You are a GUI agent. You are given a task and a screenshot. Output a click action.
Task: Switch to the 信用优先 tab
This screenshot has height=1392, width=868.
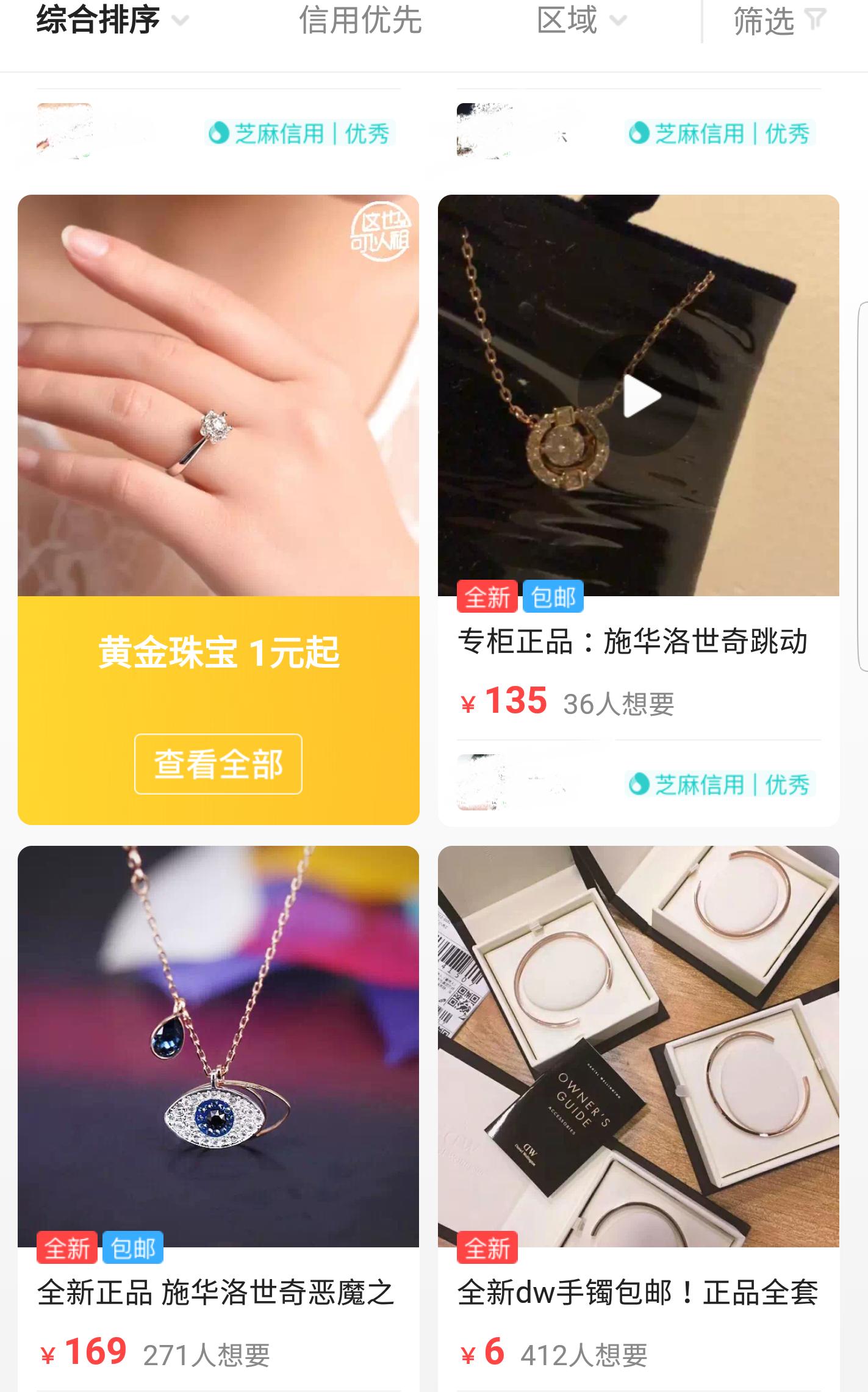(x=359, y=20)
